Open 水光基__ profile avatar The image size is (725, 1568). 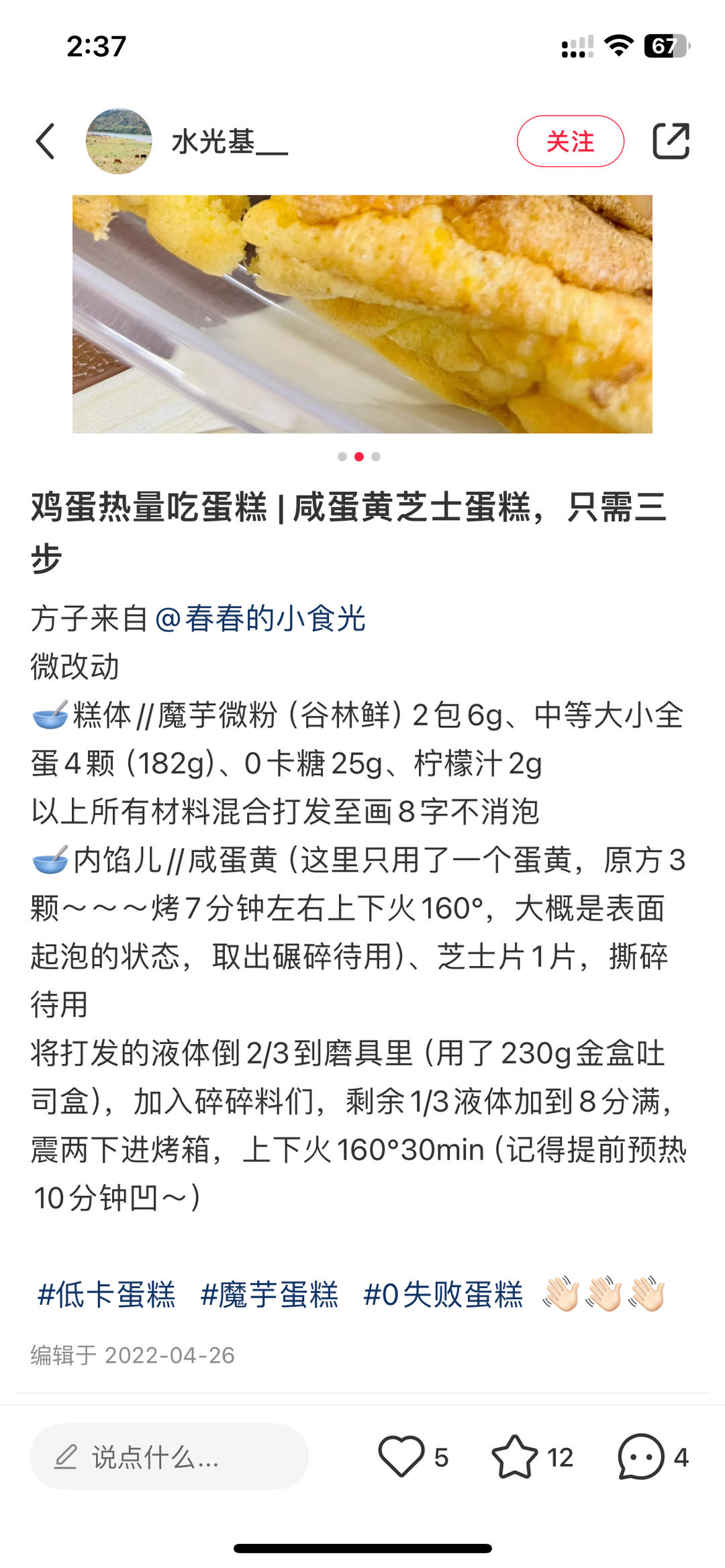point(119,142)
